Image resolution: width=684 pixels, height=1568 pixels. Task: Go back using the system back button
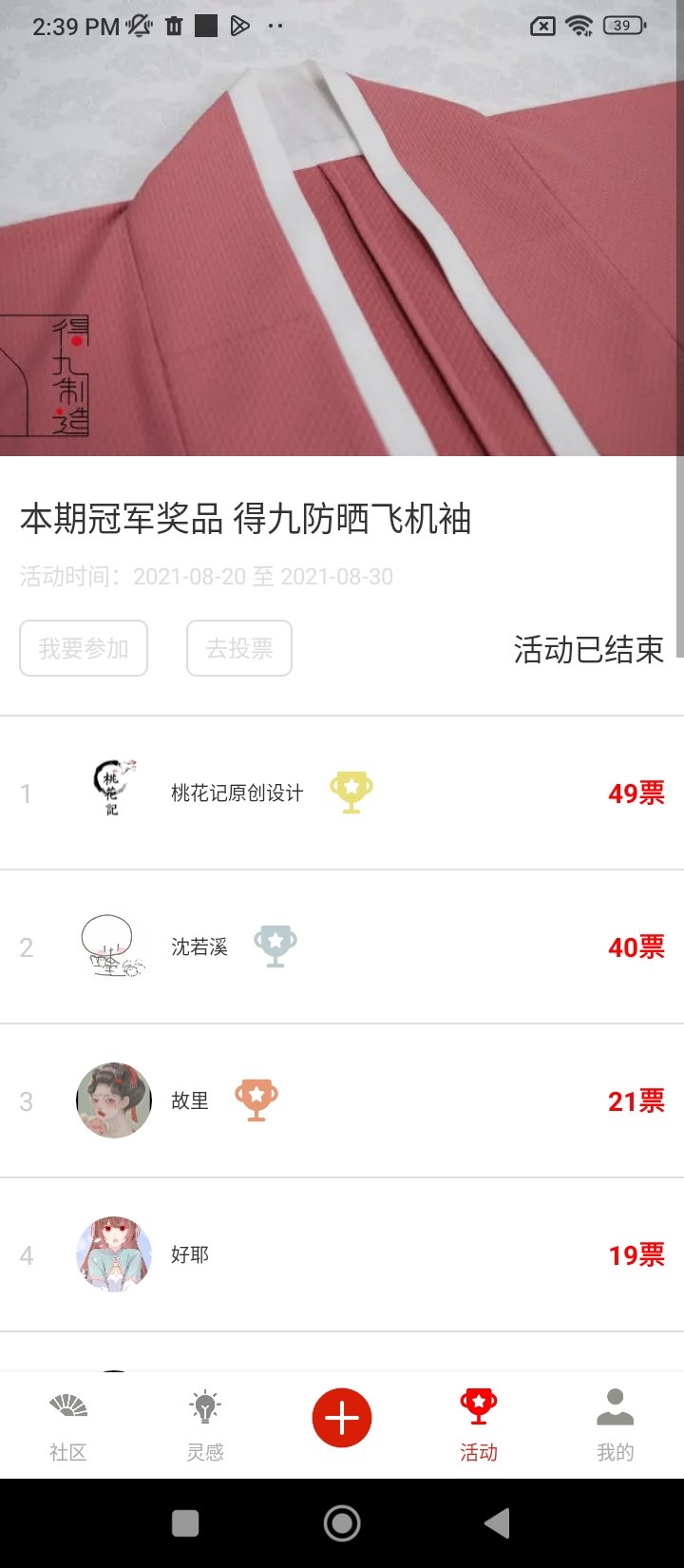point(497,1523)
